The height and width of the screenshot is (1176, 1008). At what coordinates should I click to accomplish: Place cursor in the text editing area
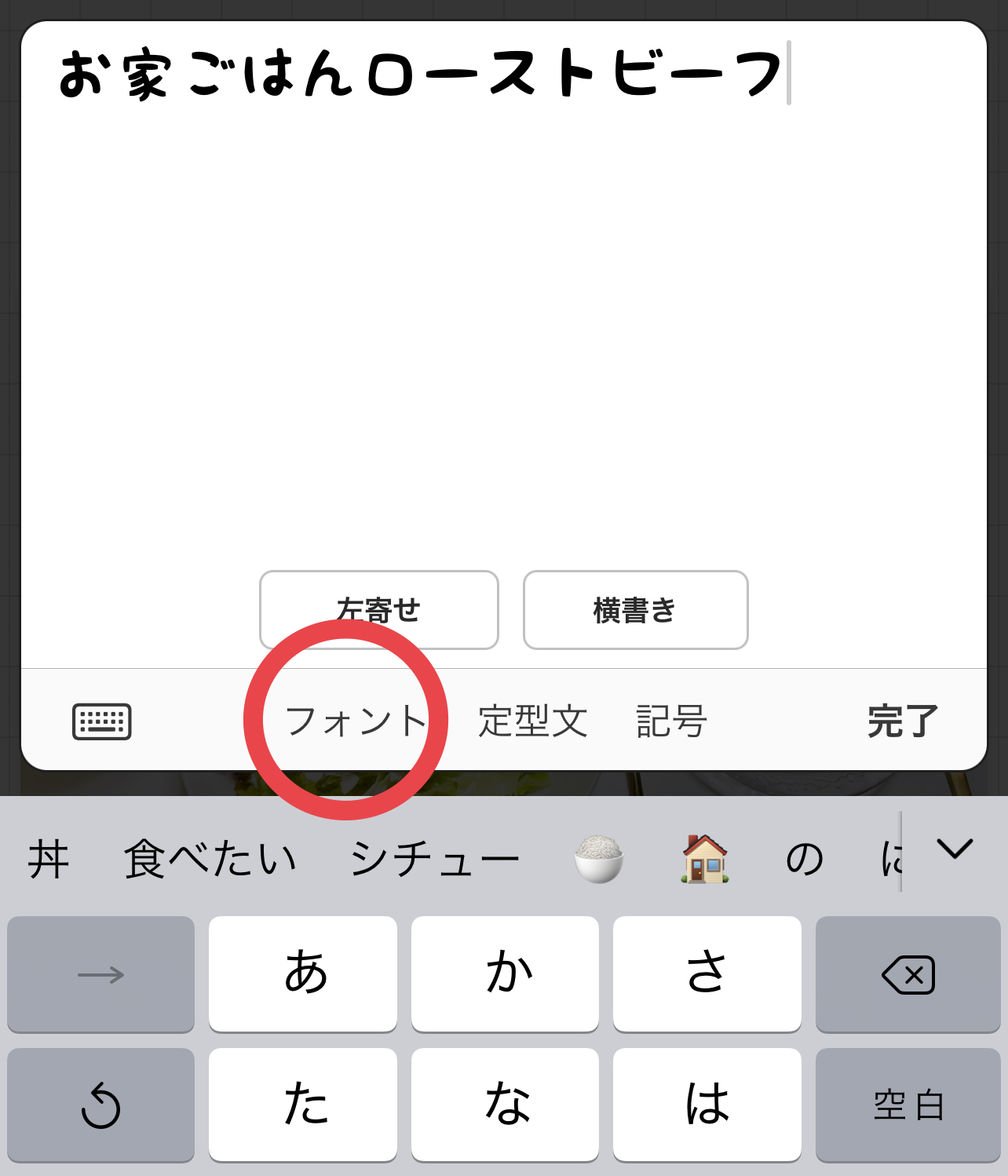point(502,314)
